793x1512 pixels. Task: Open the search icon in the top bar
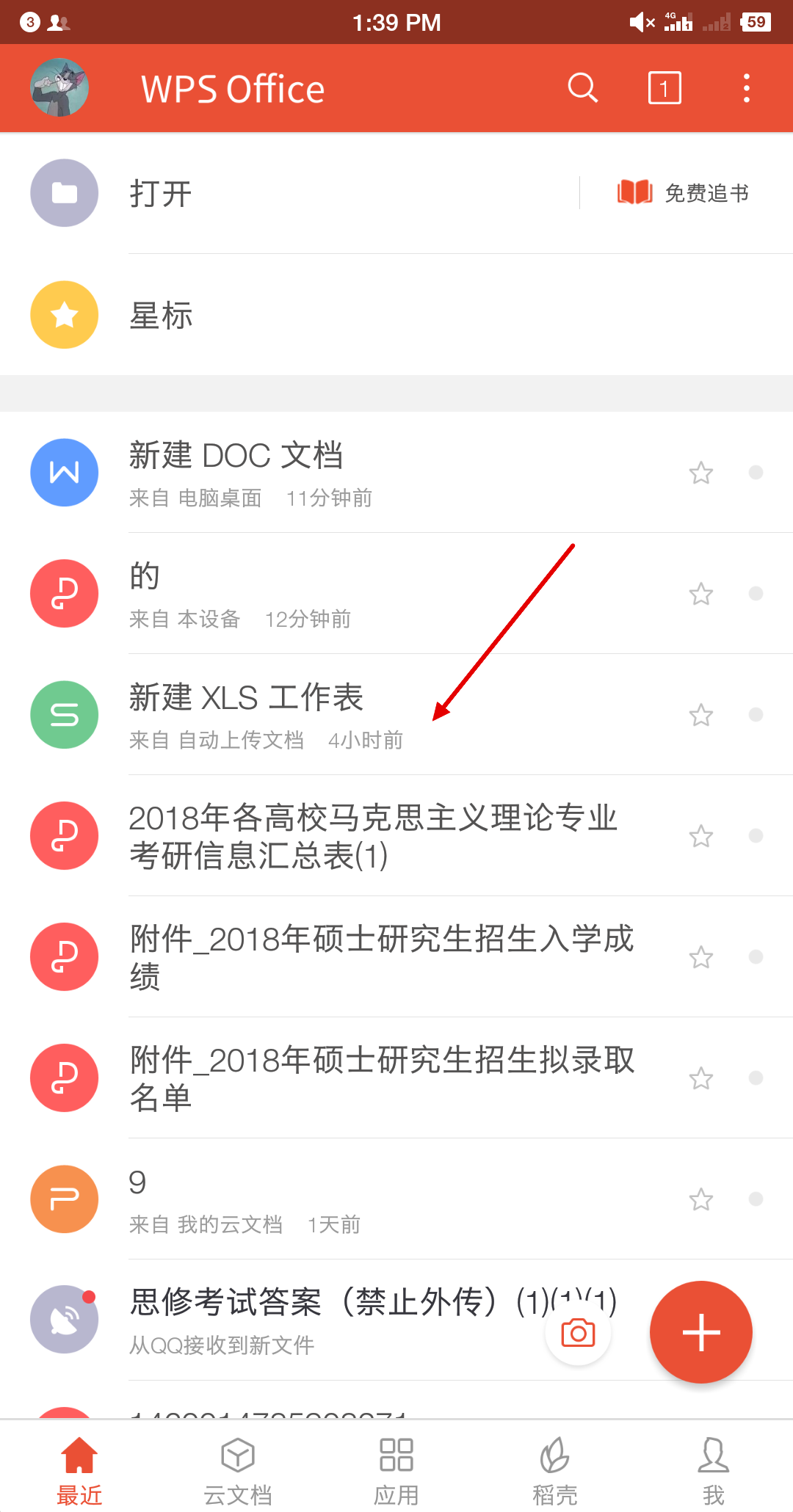(x=583, y=88)
